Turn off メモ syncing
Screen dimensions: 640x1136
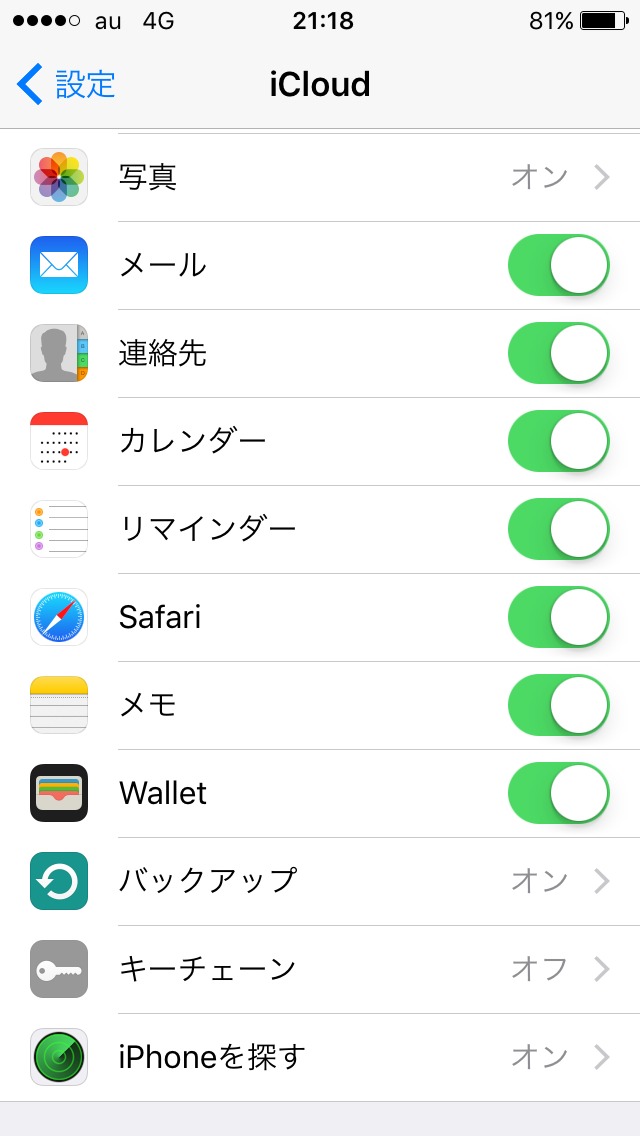click(558, 705)
